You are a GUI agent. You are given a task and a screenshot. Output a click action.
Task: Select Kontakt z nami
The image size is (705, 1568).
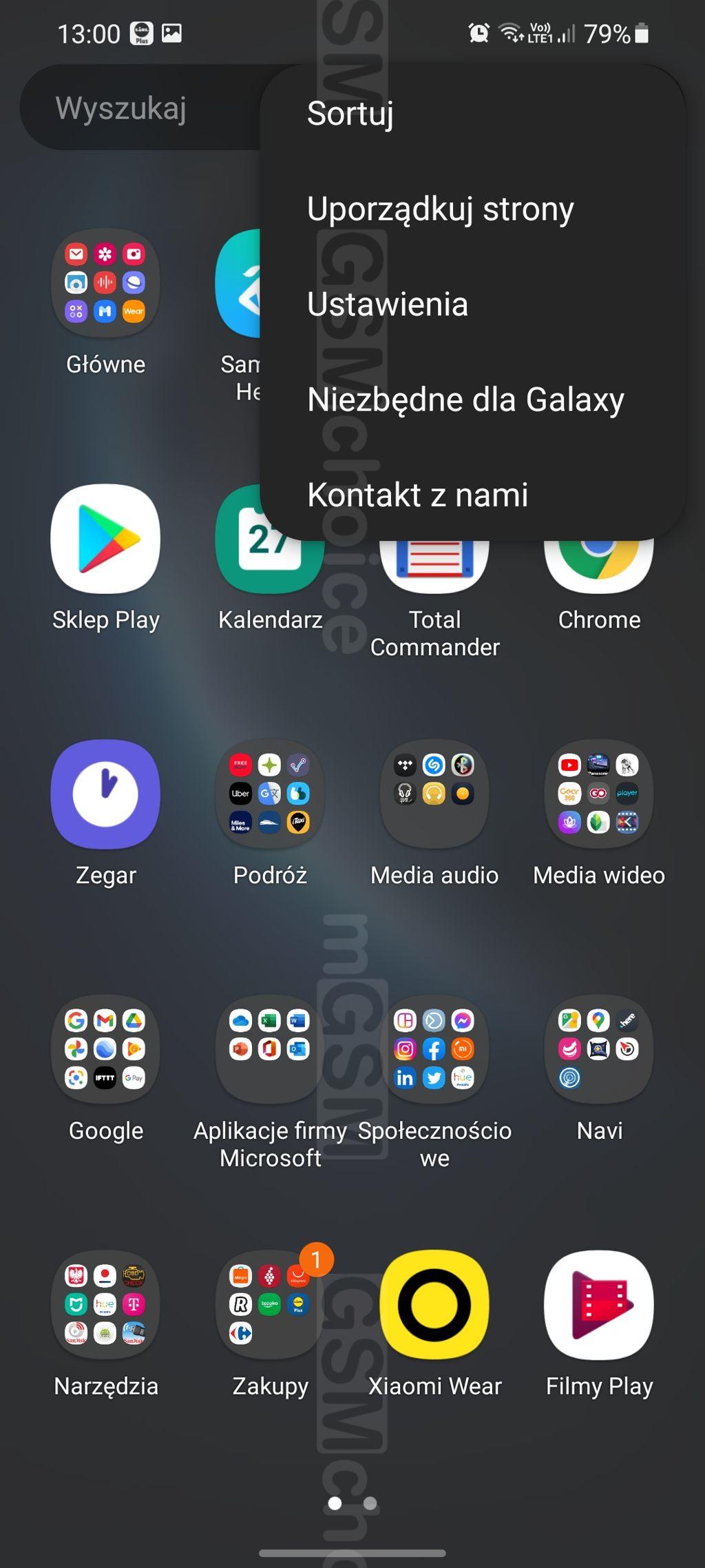tap(472, 495)
